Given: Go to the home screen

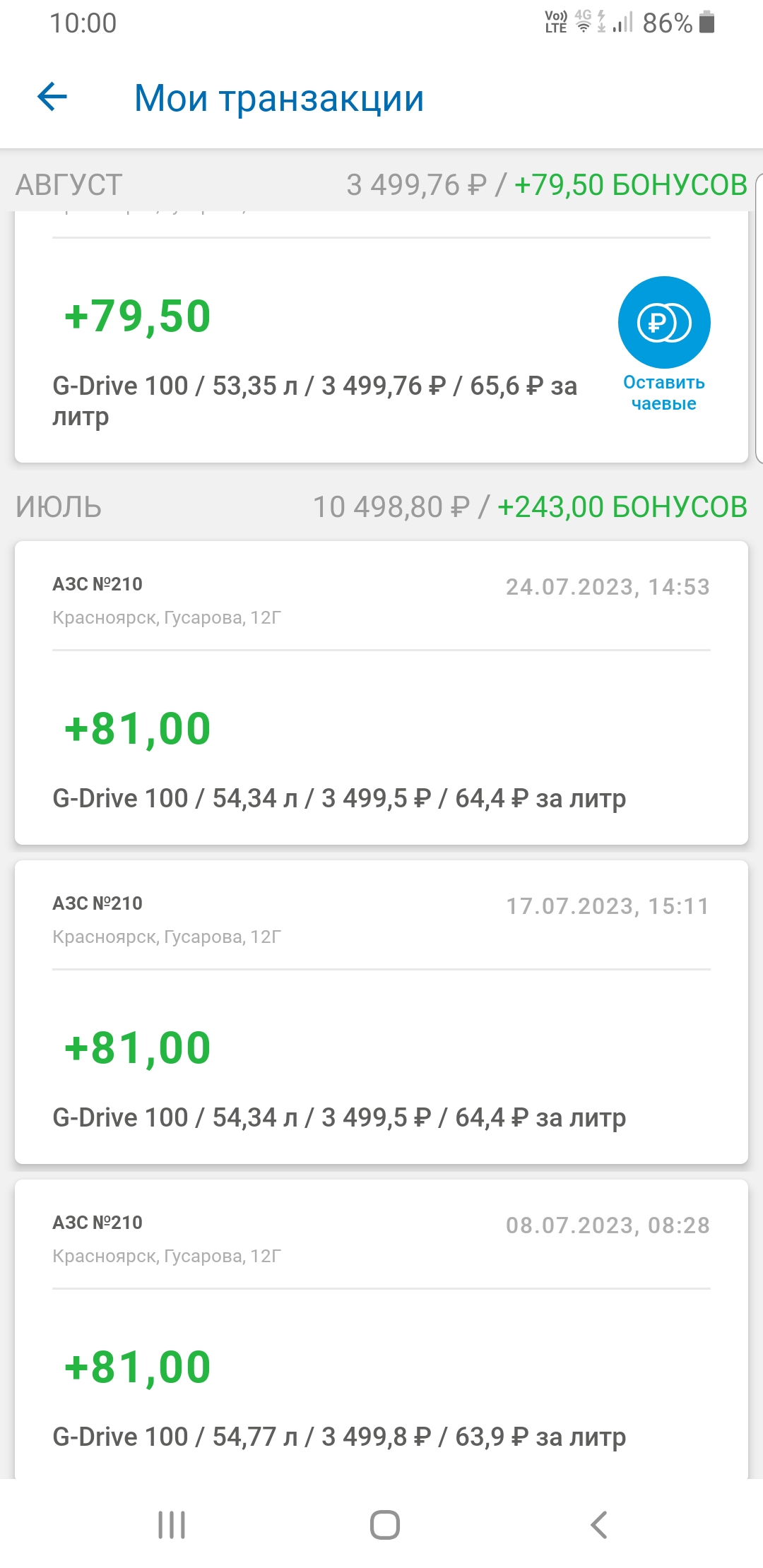Looking at the screenshot, I should (384, 1524).
